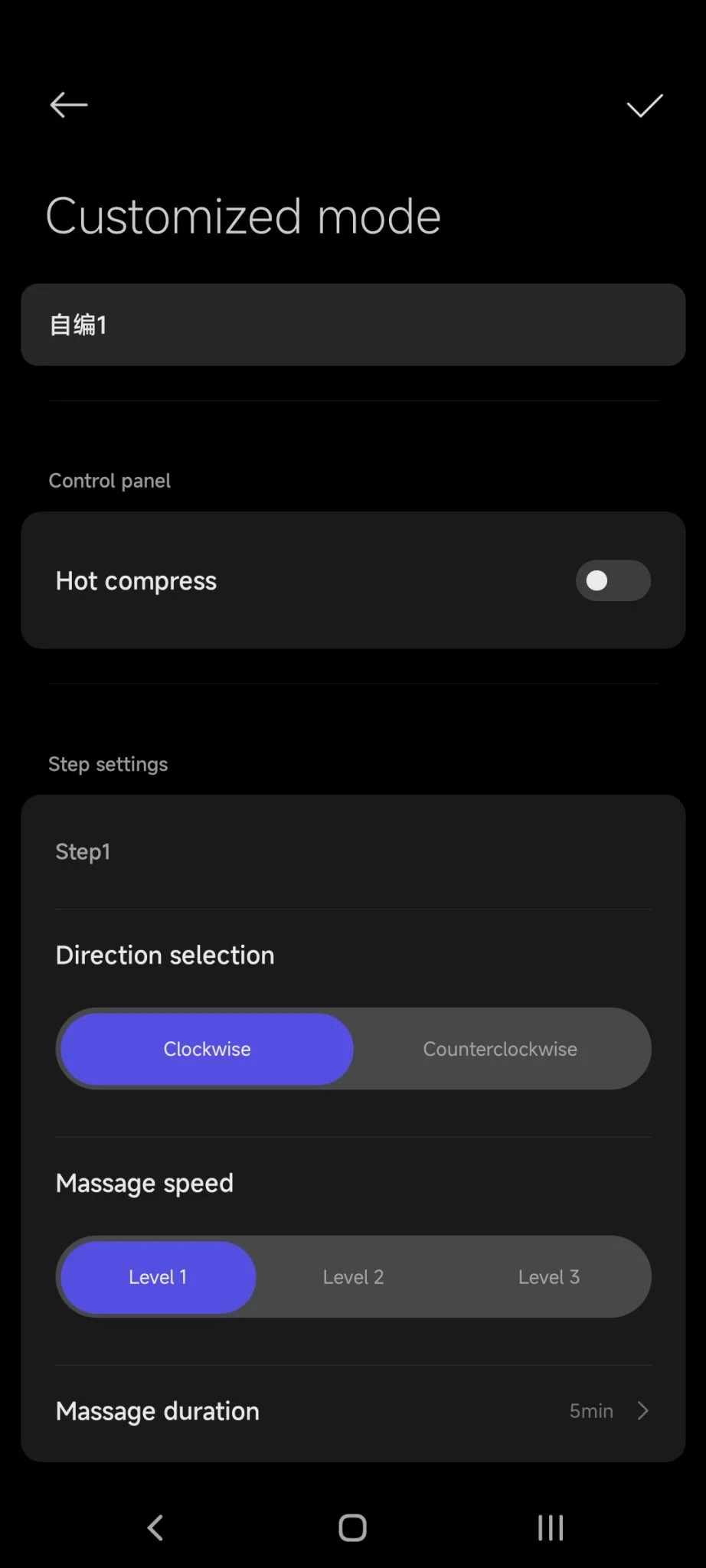Choose Level 1 massage speed
706x1568 pixels.
158,1277
